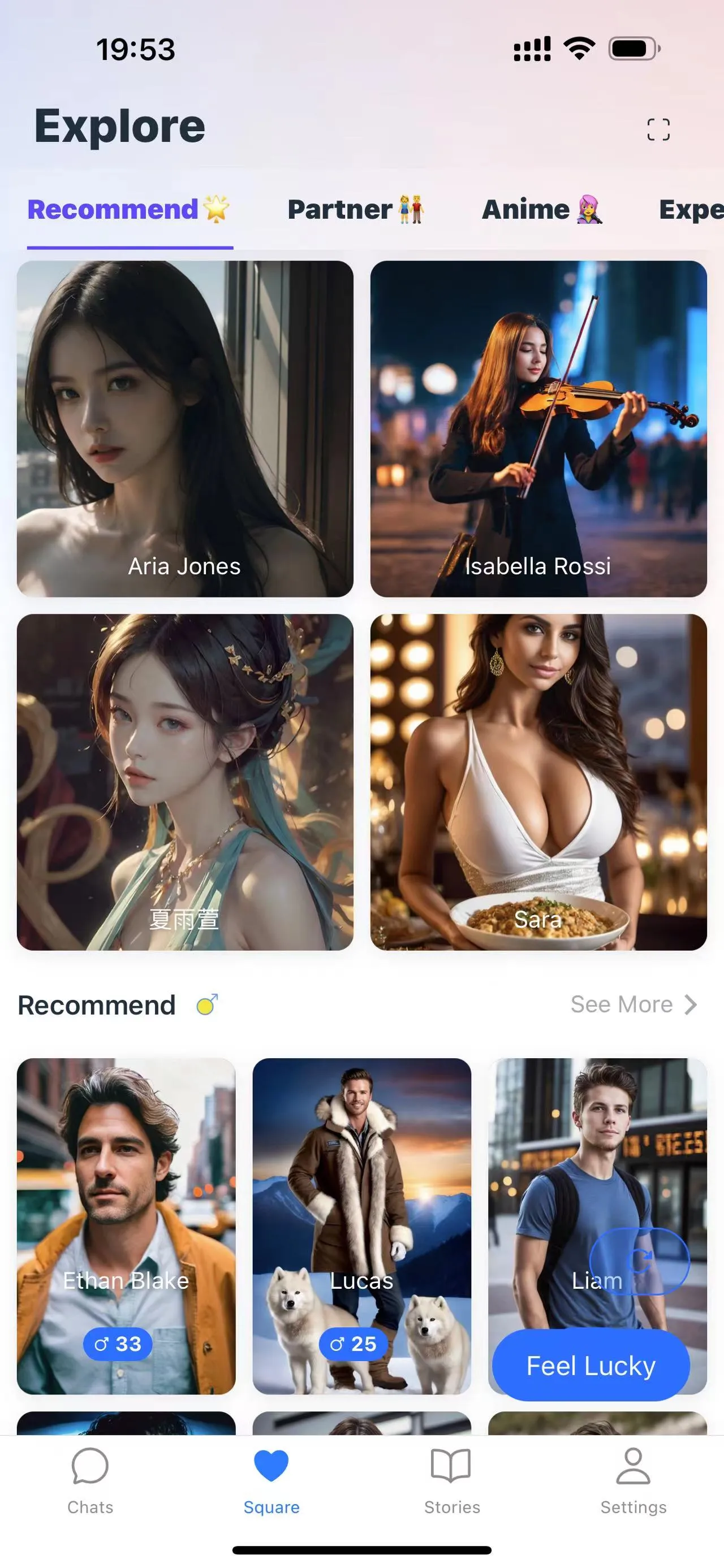Screen dimensions: 724x1568
Task: Switch to the Anime tab
Action: click(x=541, y=210)
